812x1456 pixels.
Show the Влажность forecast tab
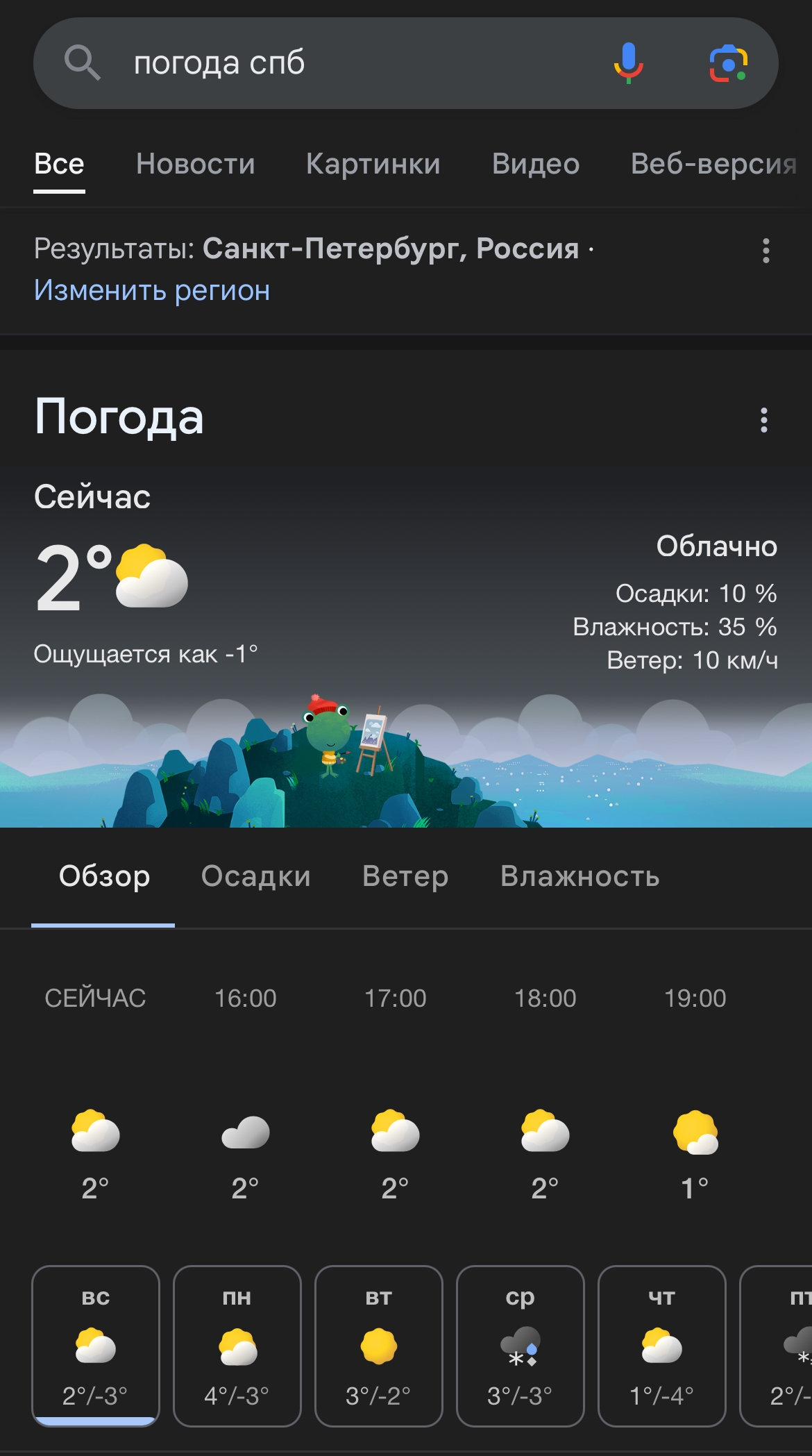tap(580, 877)
